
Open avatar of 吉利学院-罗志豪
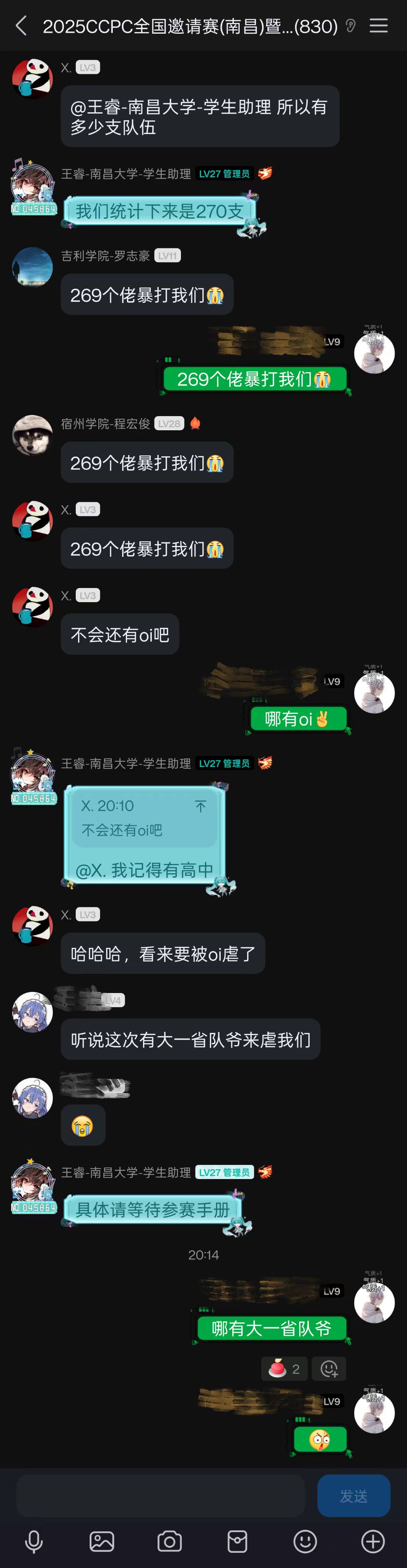tap(32, 266)
